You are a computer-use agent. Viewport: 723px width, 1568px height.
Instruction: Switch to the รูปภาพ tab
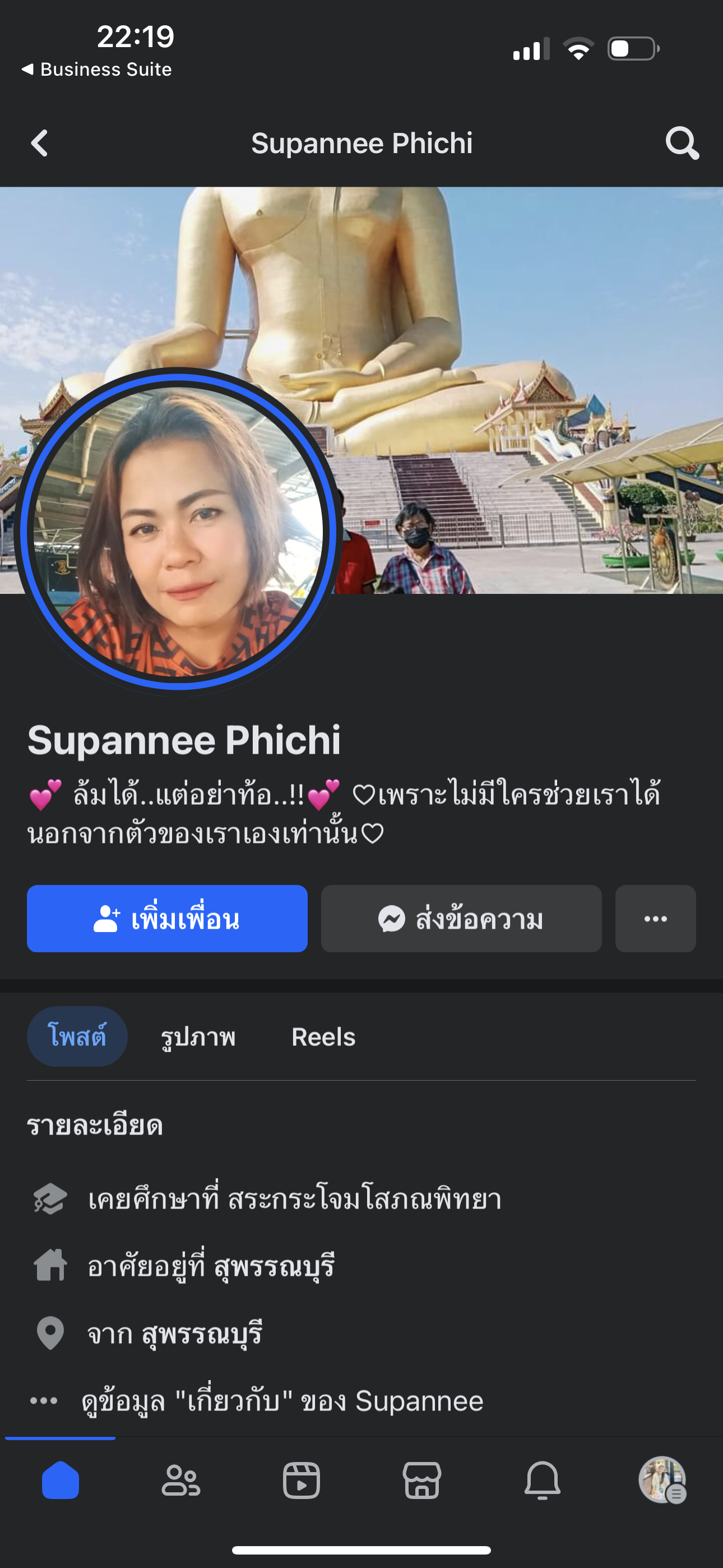pyautogui.click(x=198, y=1036)
